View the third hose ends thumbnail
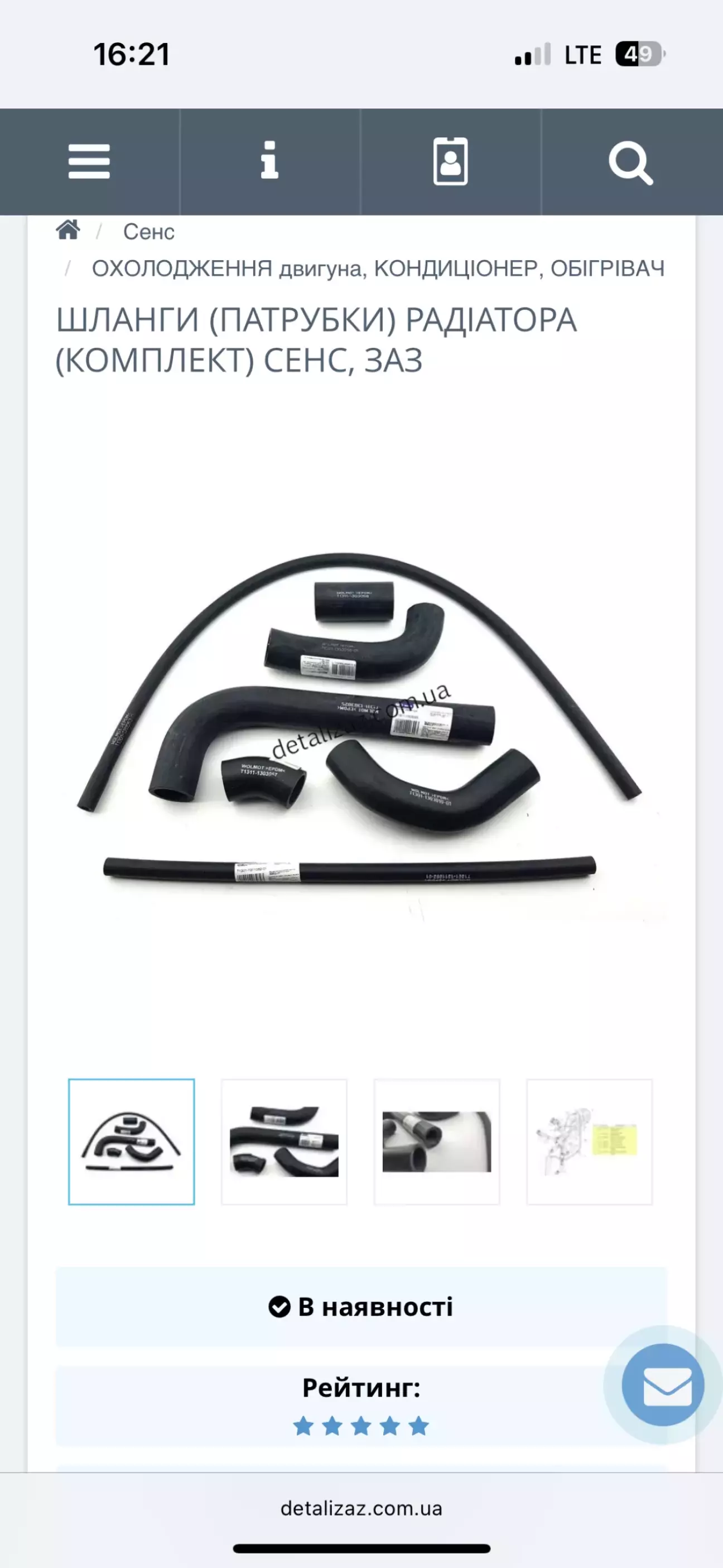723x1568 pixels. coord(437,1142)
